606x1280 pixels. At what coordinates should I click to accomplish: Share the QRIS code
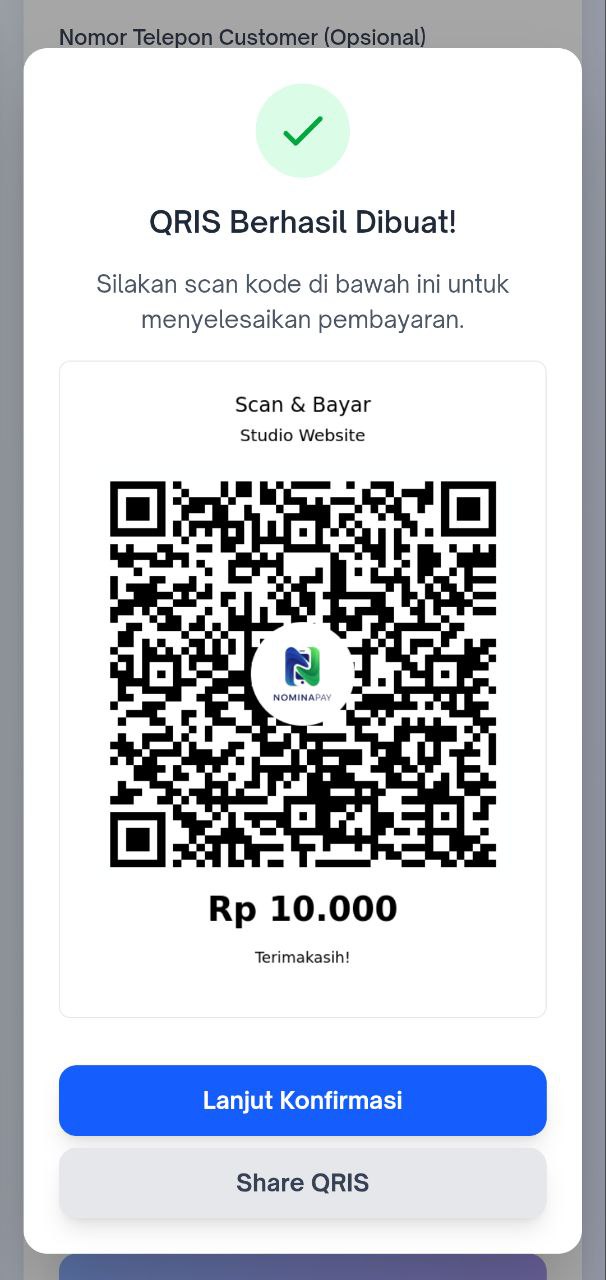(302, 1183)
